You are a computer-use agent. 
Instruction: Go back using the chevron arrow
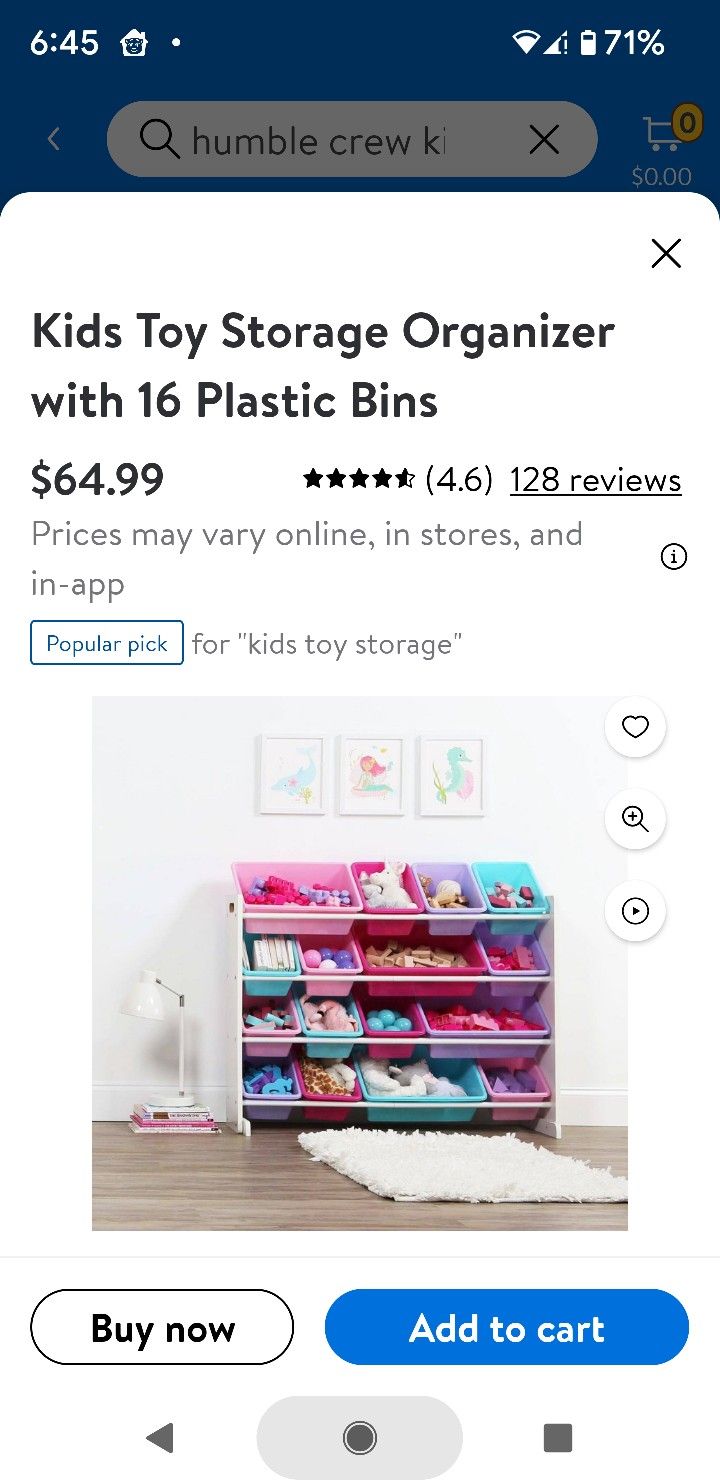(x=52, y=140)
